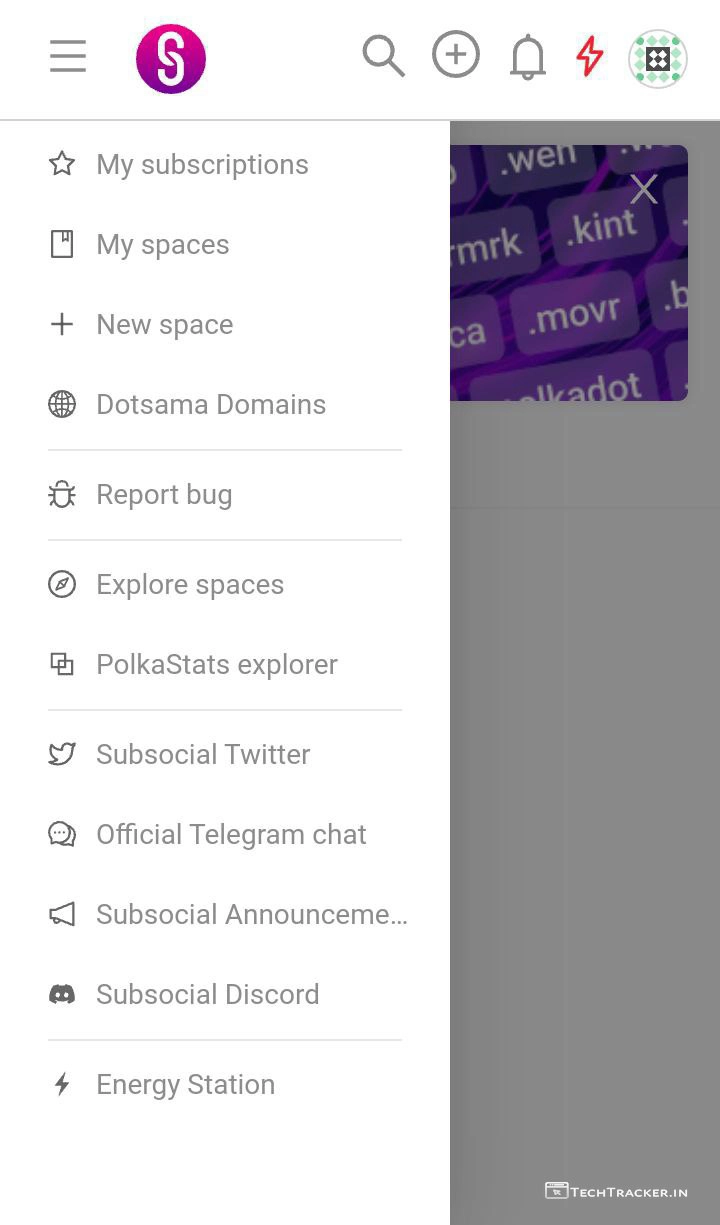Viewport: 720px width, 1225px height.
Task: Create a New space
Action: tap(165, 325)
